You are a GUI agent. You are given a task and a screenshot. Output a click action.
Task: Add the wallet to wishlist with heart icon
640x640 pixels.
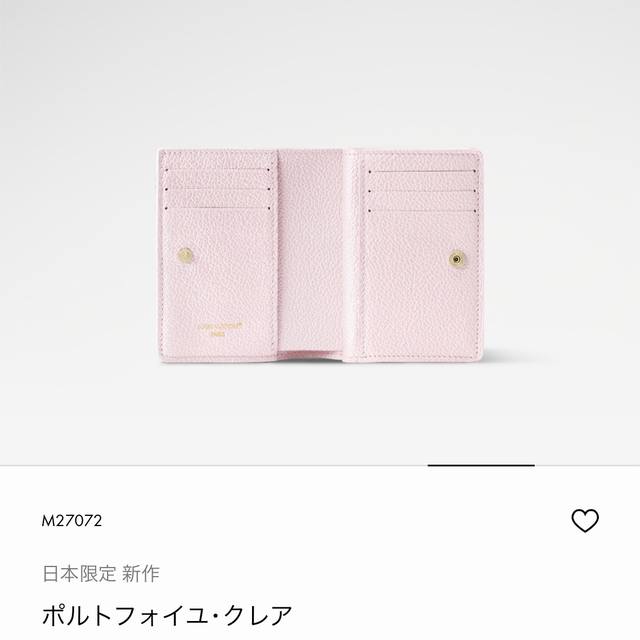click(x=584, y=520)
